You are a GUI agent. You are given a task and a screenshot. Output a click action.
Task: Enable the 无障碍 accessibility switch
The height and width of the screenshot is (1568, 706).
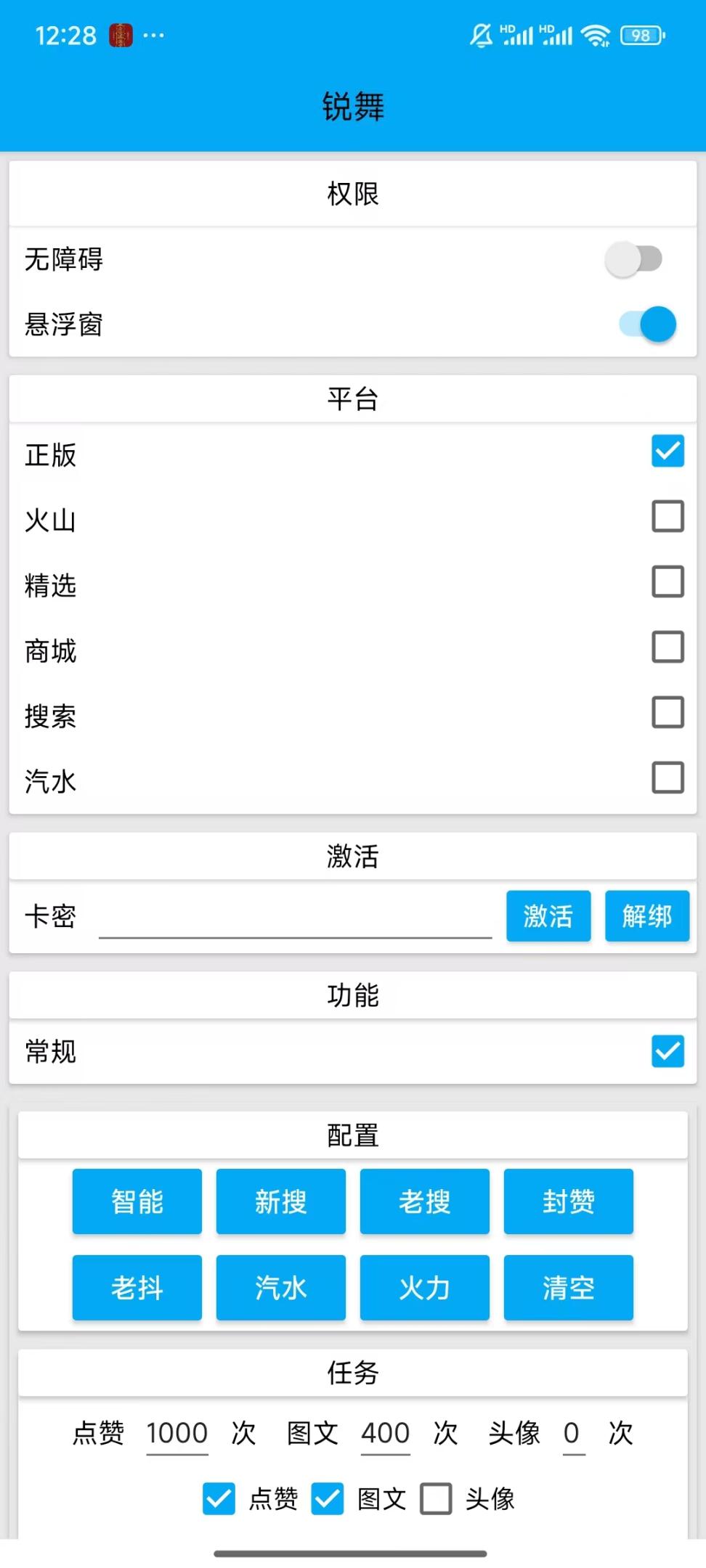(633, 259)
